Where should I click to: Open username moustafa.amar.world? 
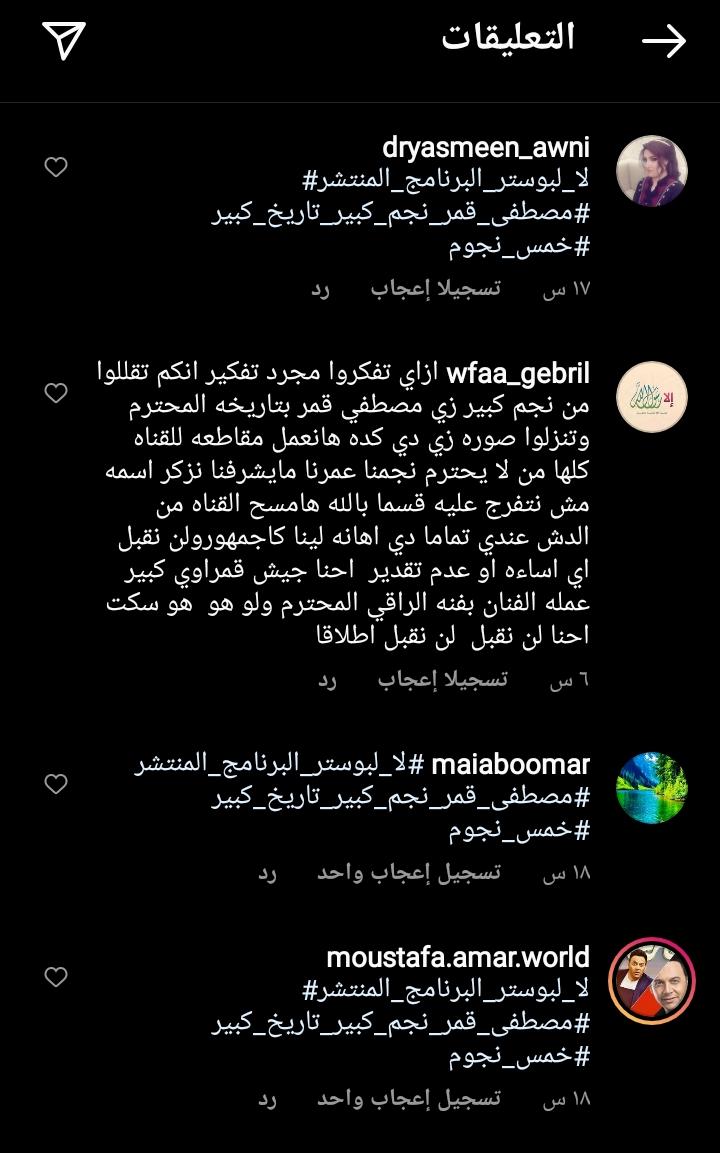pyautogui.click(x=458, y=957)
